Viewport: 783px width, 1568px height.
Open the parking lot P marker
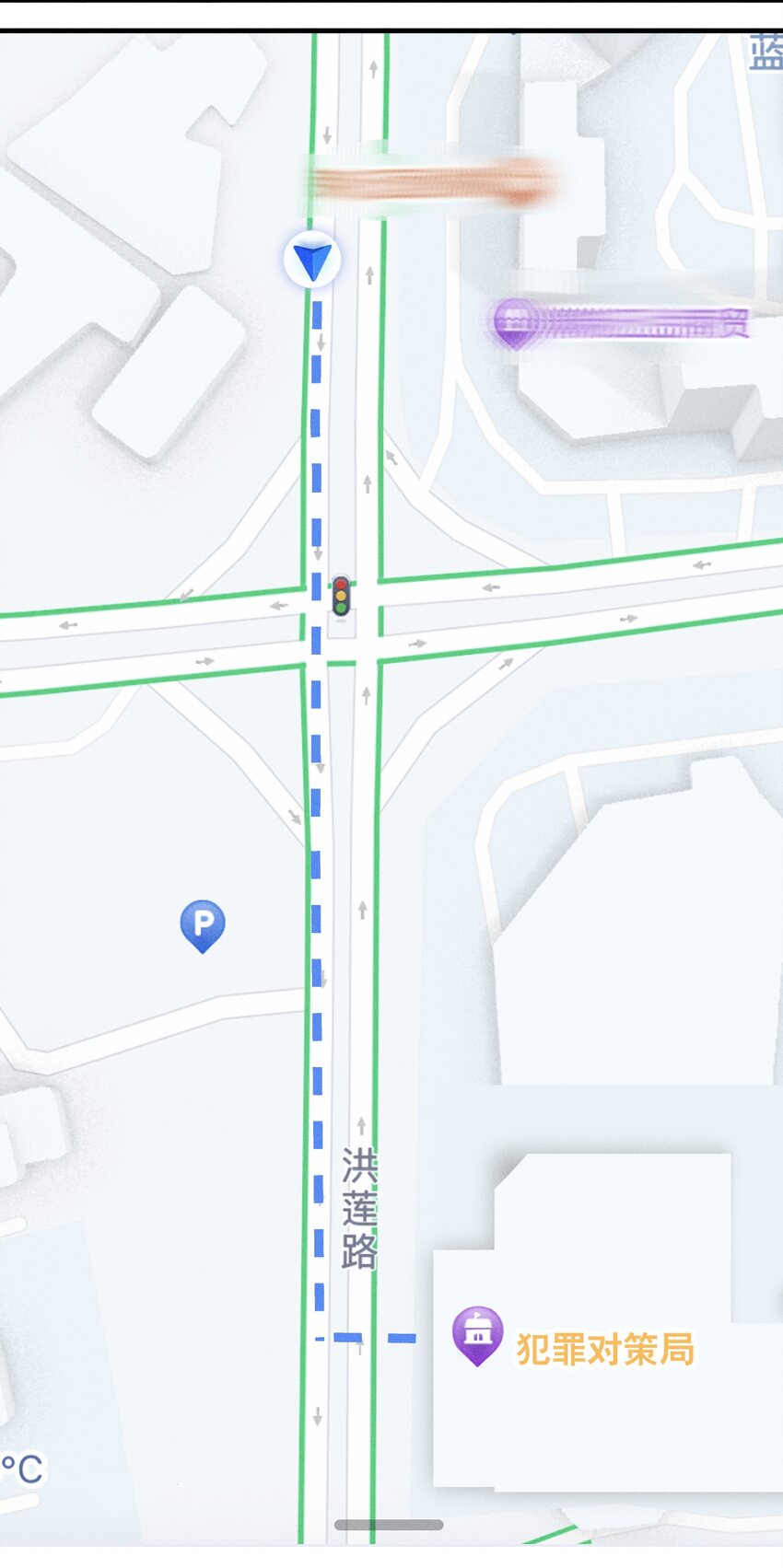pyautogui.click(x=203, y=925)
